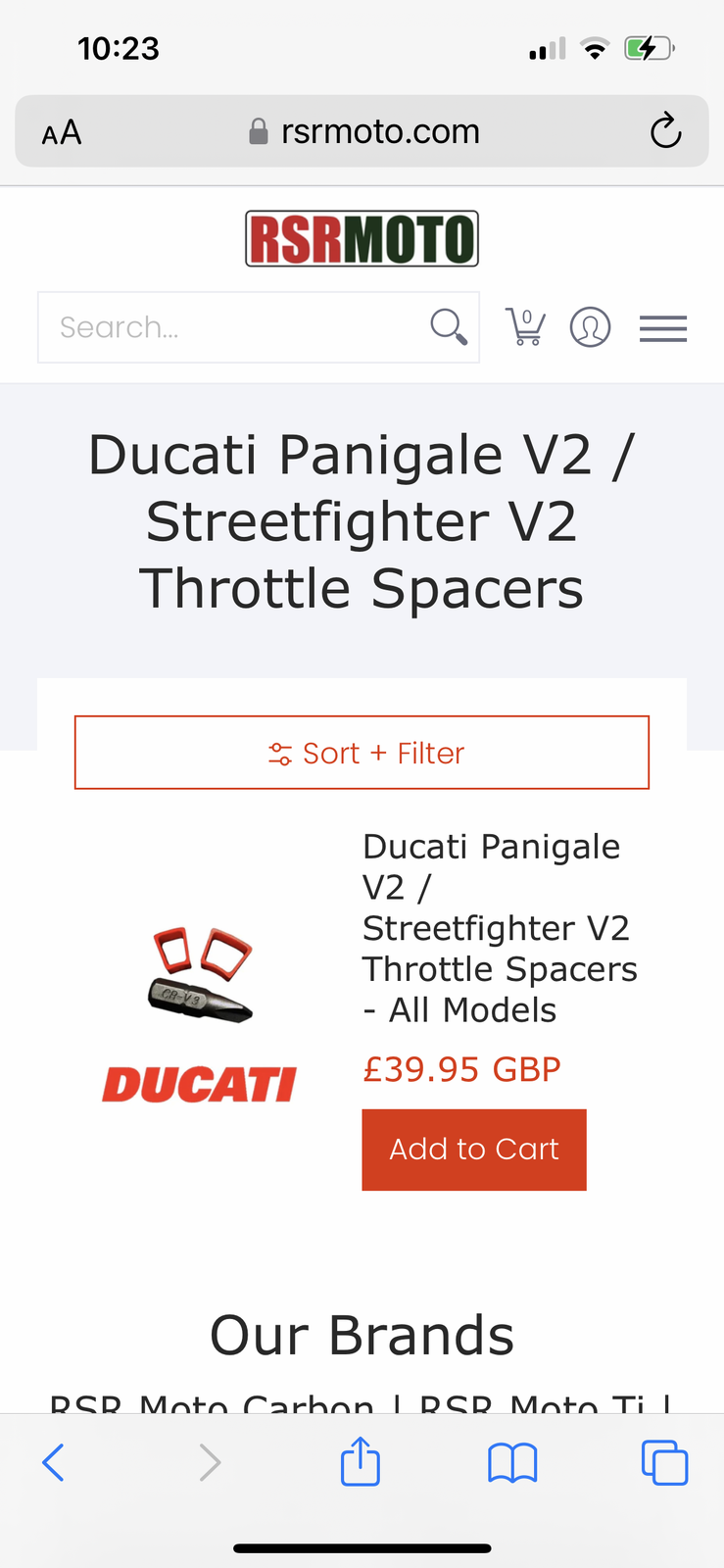724x1568 pixels.
Task: Open Sort + Filter options
Action: point(362,753)
